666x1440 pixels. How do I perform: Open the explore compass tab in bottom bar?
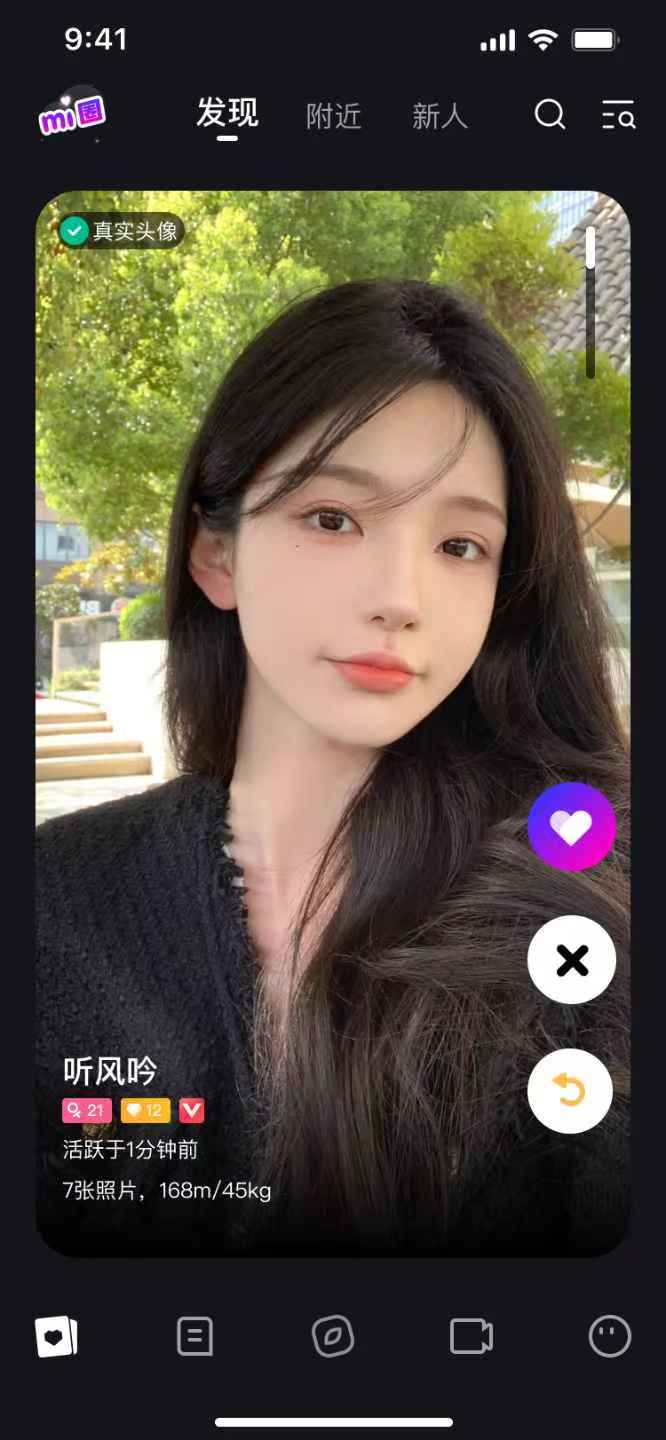tap(333, 1336)
